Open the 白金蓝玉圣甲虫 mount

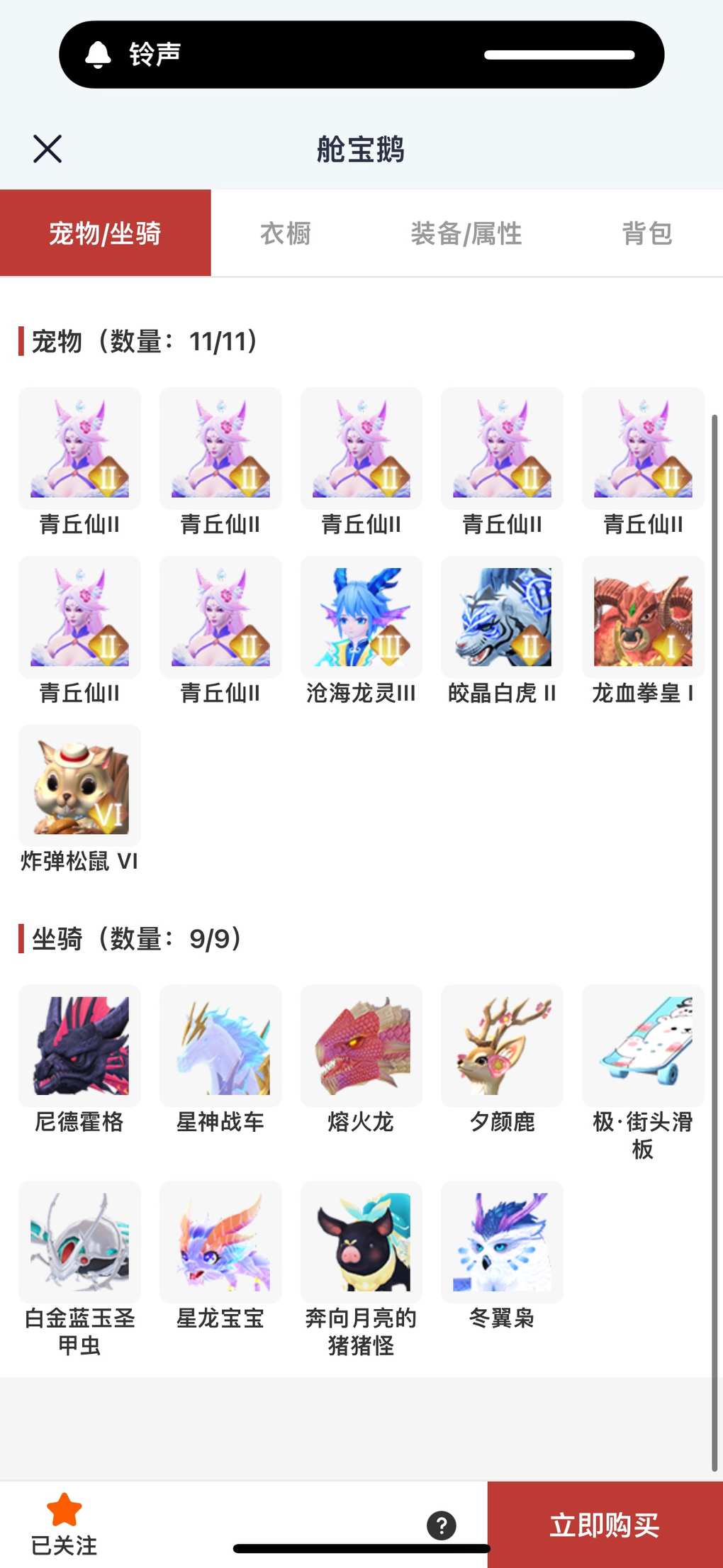coord(79,1242)
